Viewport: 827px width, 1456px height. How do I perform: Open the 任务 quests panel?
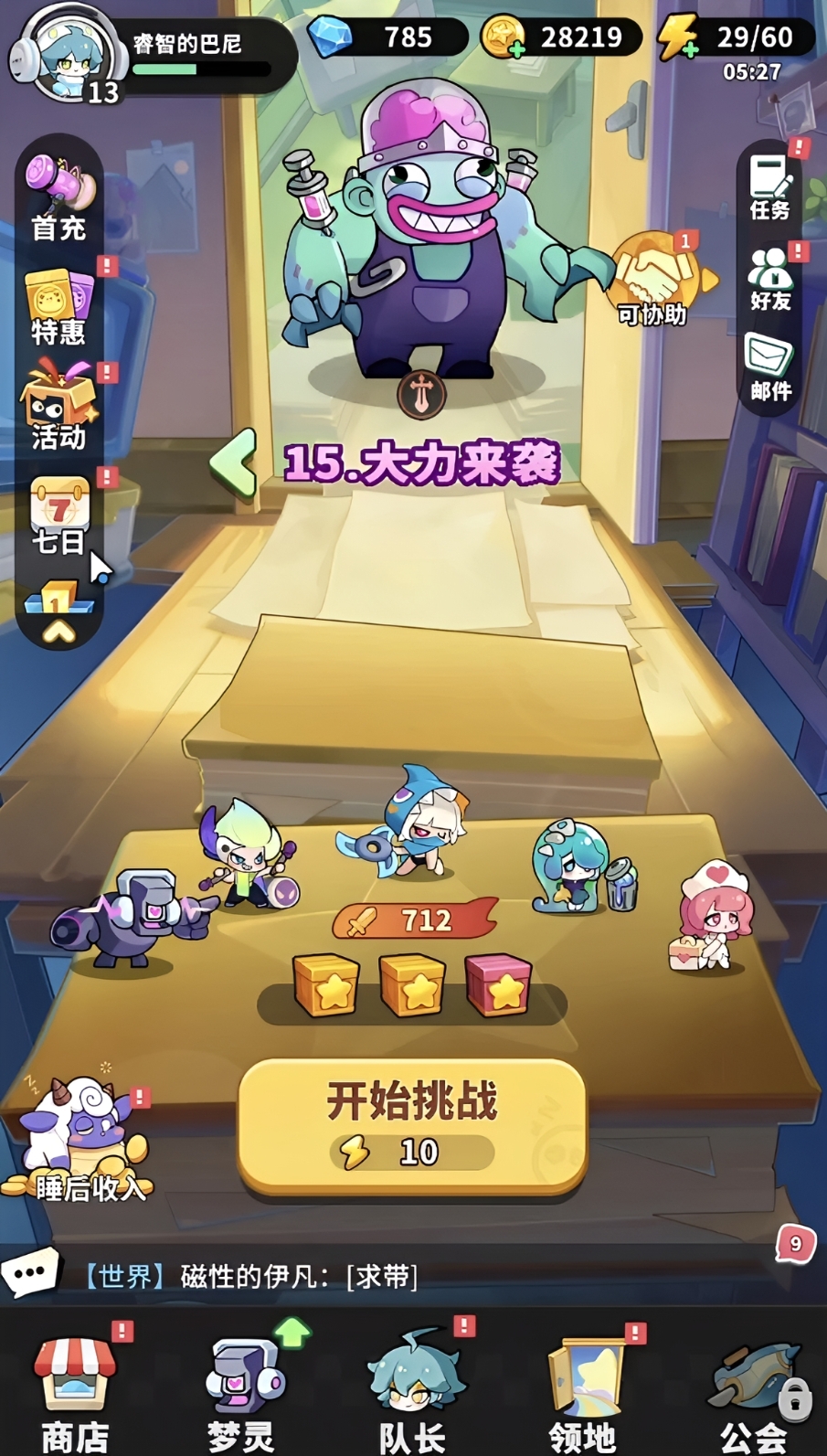[x=769, y=187]
